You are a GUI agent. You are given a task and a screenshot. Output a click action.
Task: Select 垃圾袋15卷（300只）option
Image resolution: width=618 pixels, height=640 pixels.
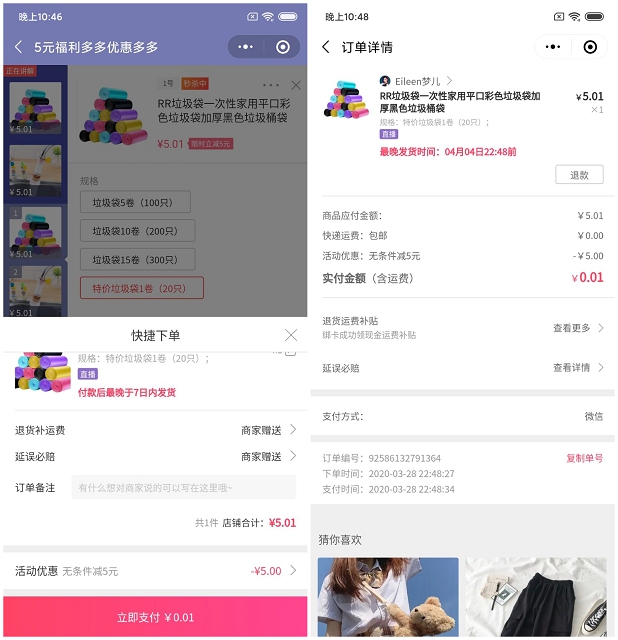(137, 260)
